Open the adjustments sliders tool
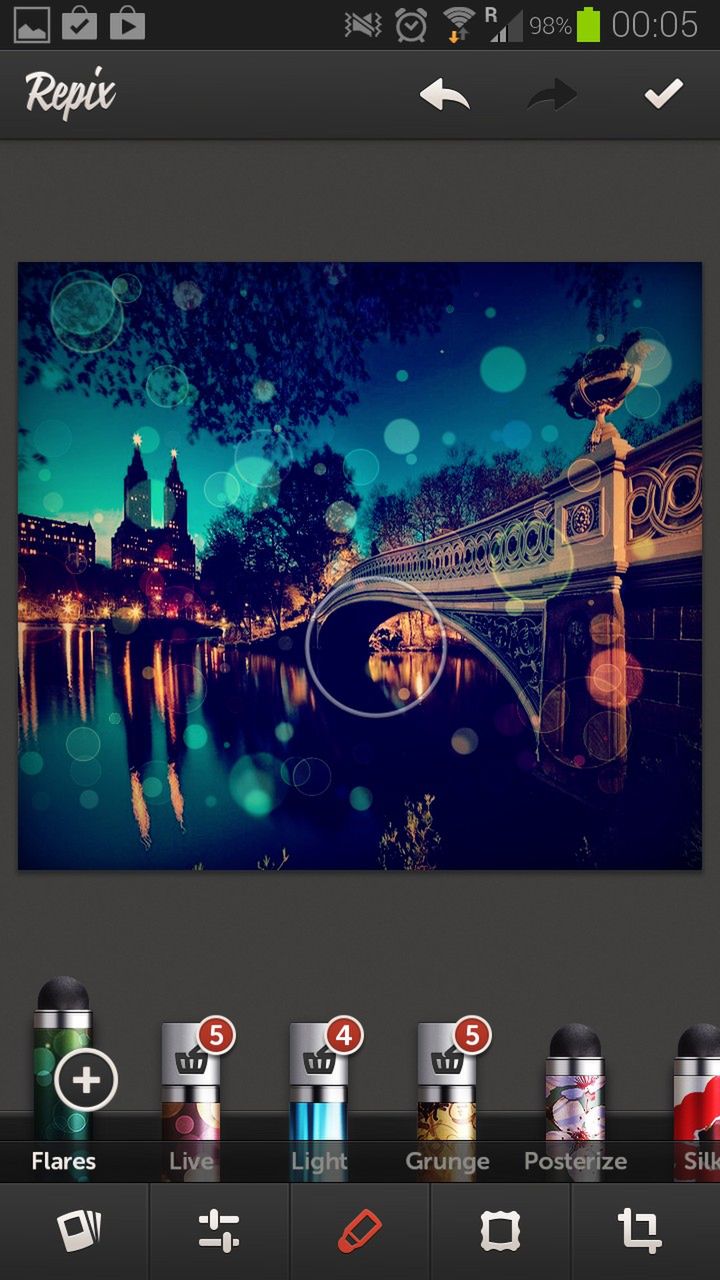Image resolution: width=720 pixels, height=1280 pixels. click(219, 1230)
